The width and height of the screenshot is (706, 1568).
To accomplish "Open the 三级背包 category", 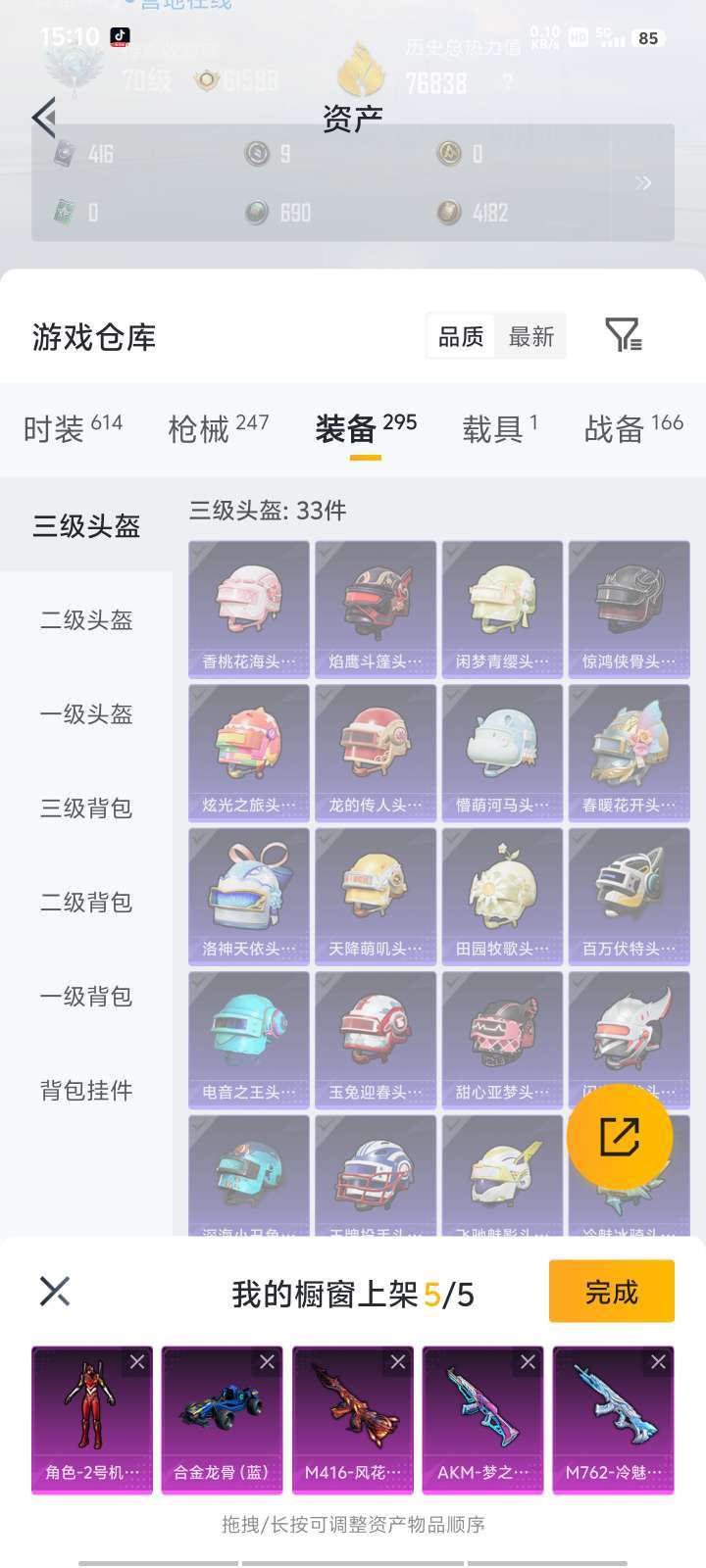I will pos(86,808).
